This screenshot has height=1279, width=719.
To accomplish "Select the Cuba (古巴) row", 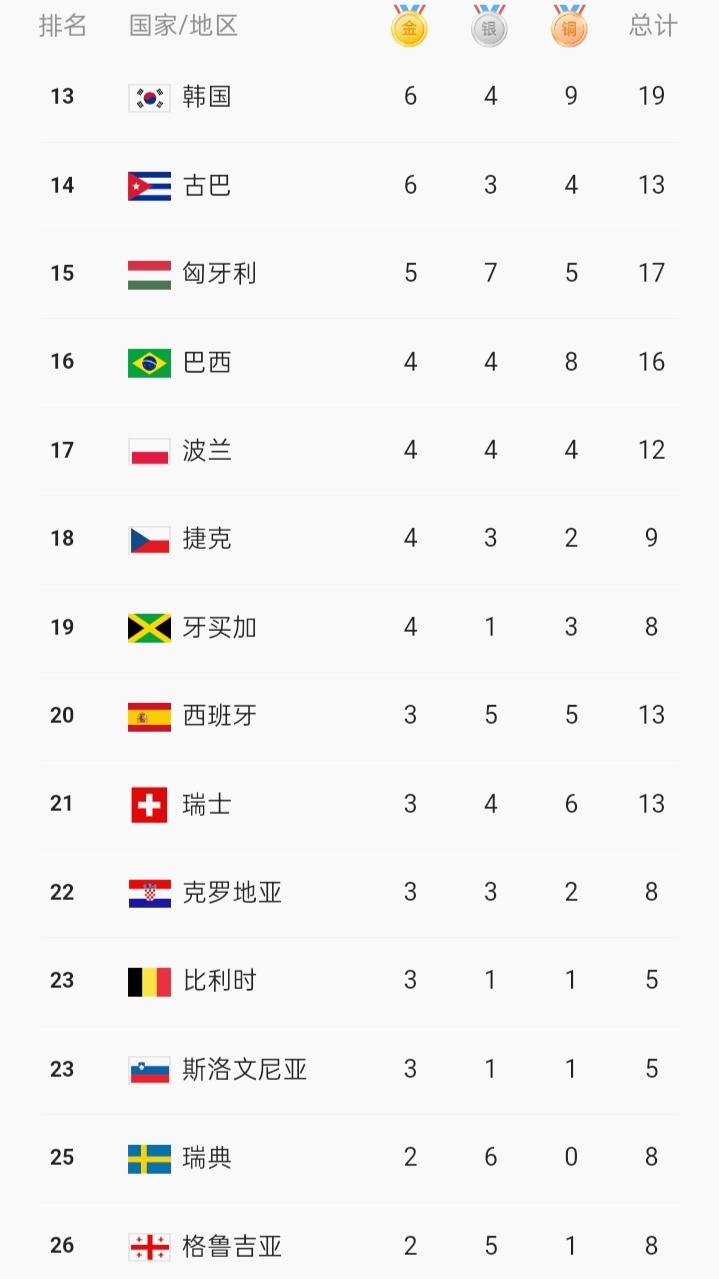I will point(207,185).
